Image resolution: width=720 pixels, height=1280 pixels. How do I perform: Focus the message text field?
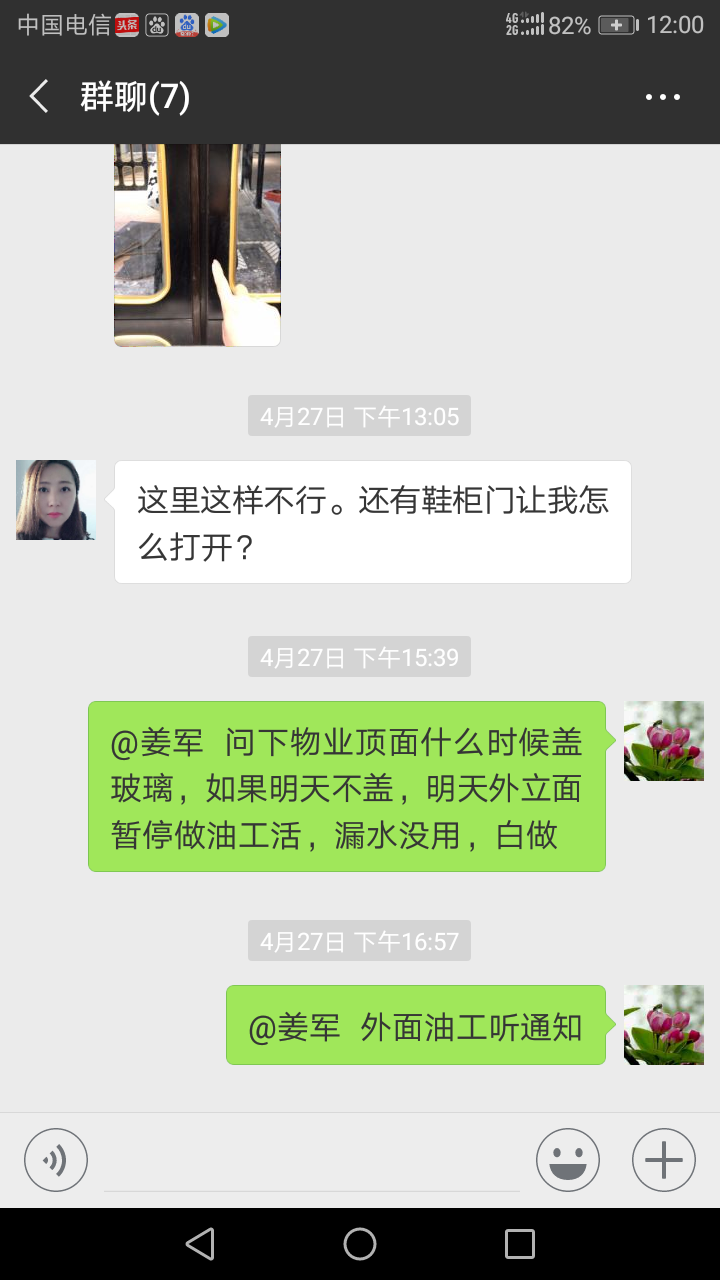312,1162
